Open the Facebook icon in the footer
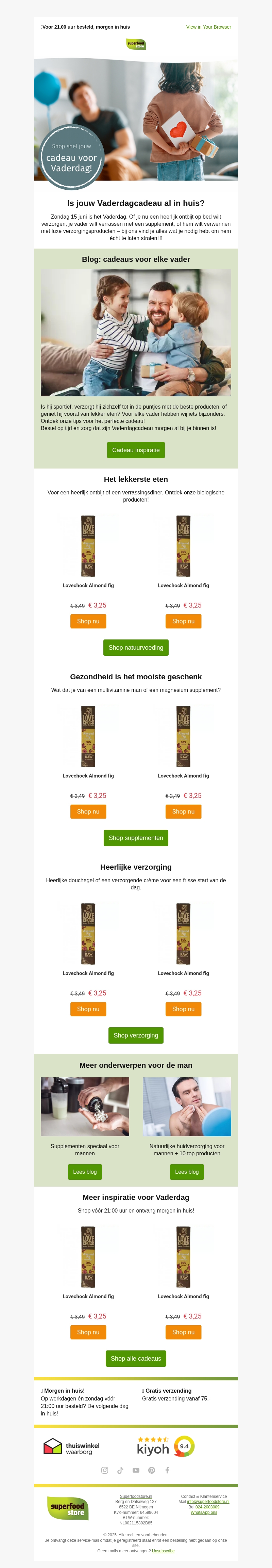The image size is (272, 1568). [167, 1470]
